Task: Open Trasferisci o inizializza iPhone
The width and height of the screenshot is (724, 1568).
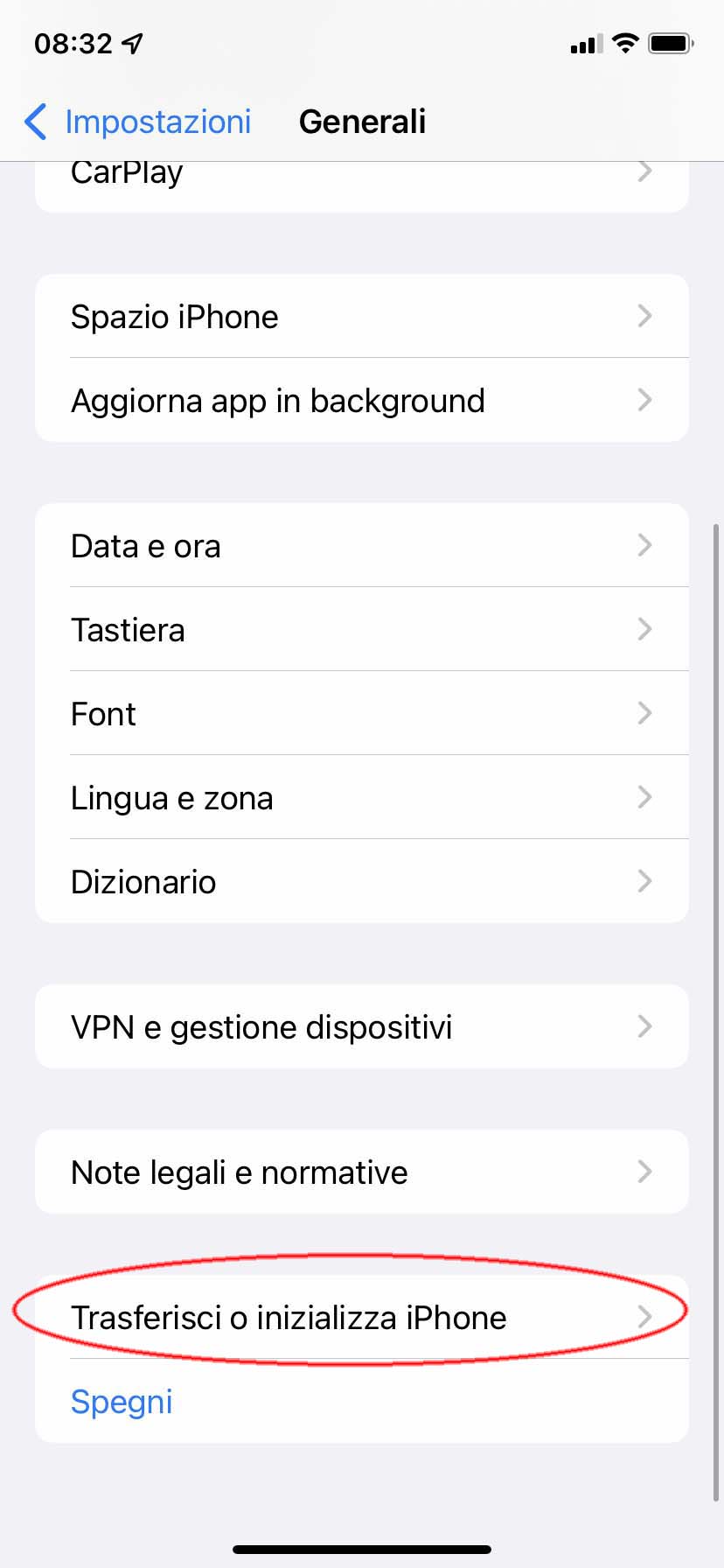Action: coord(361,1317)
